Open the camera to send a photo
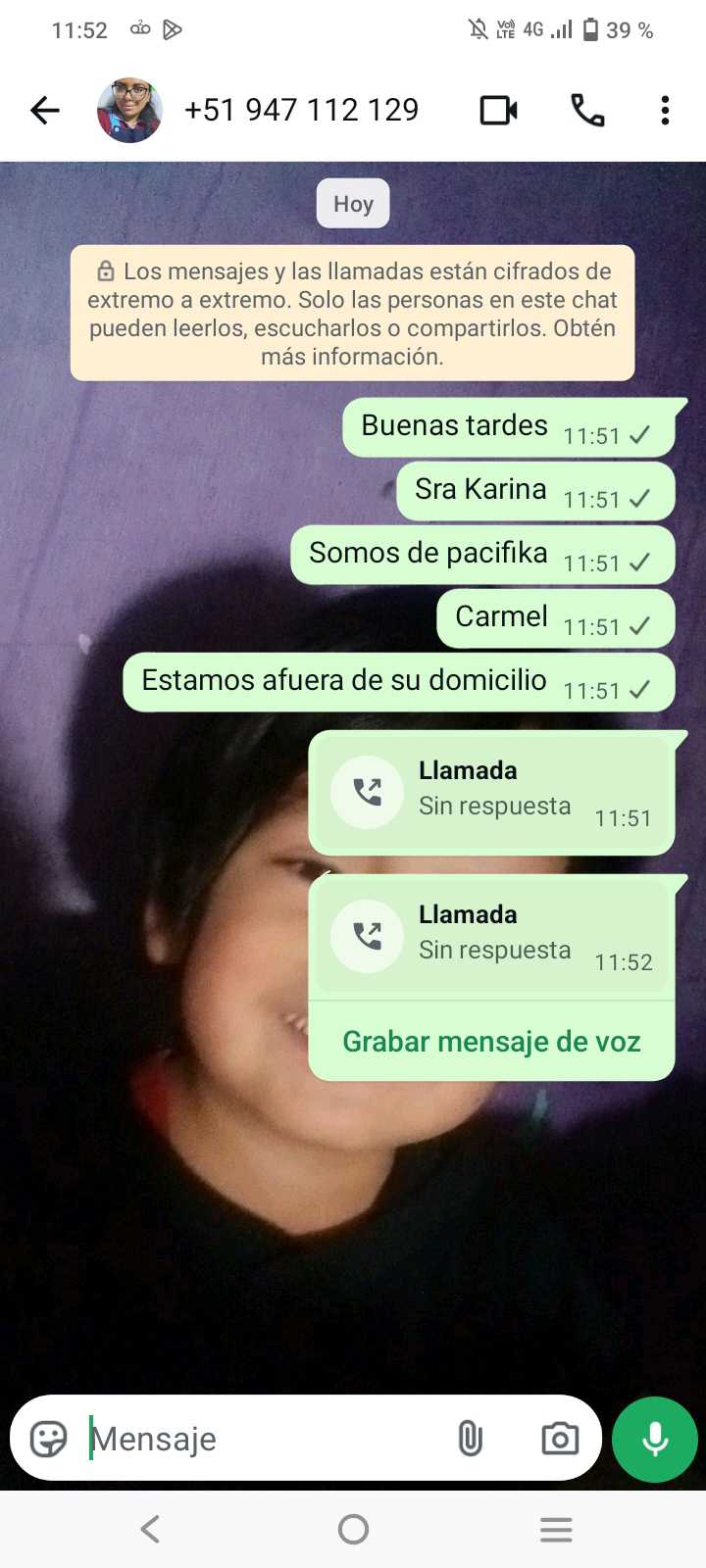 (560, 1439)
